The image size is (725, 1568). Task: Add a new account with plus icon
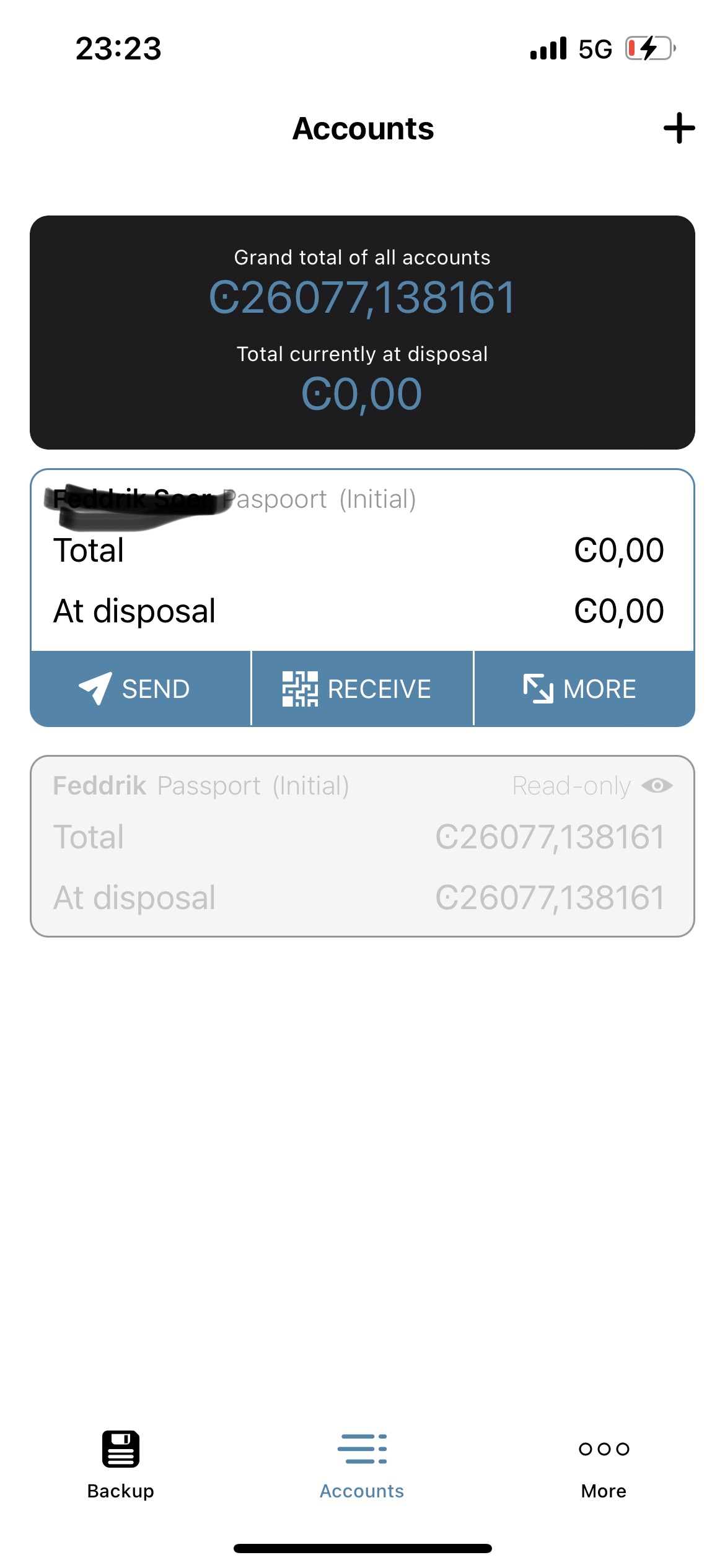pos(679,128)
